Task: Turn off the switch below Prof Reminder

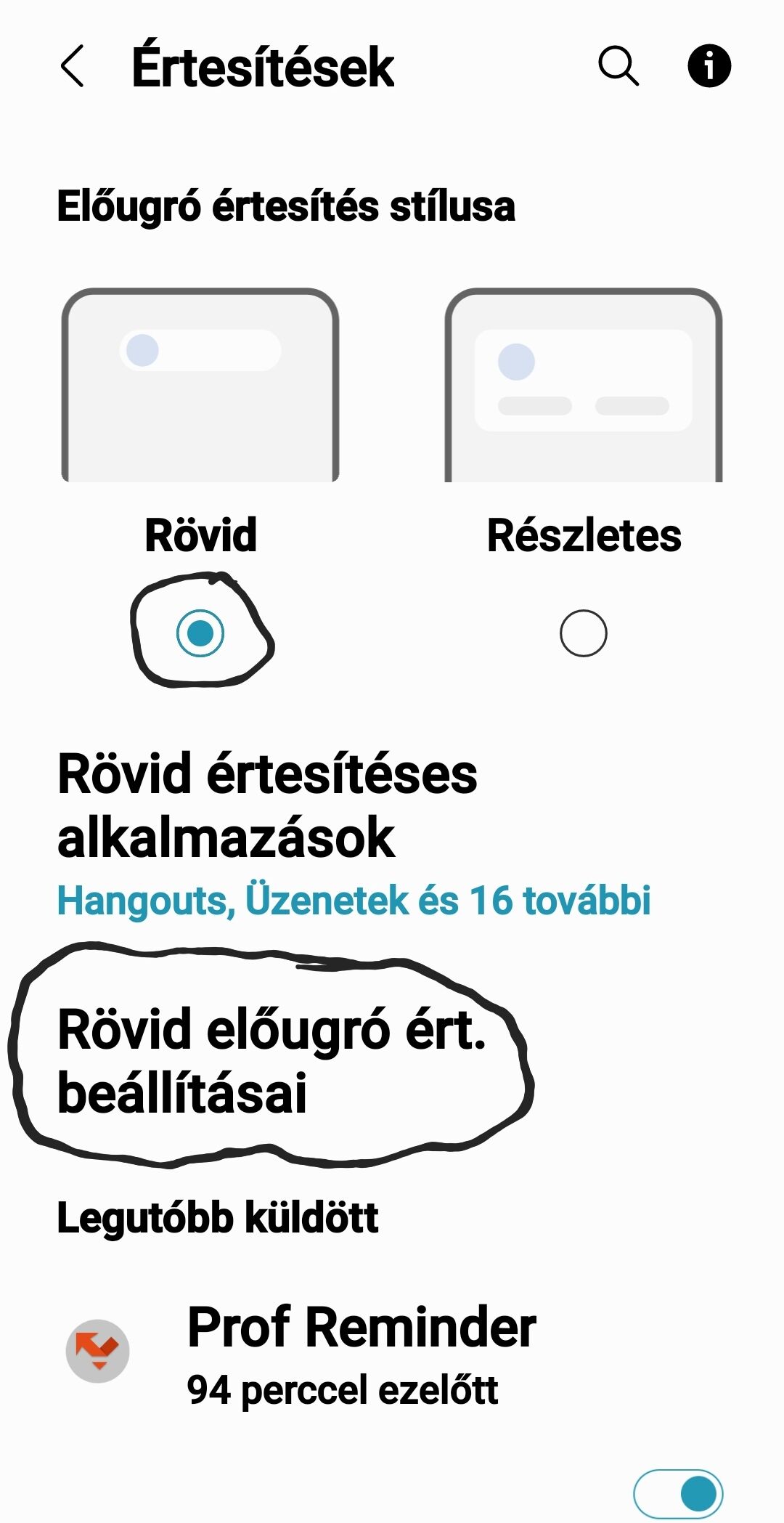Action: click(x=678, y=1494)
